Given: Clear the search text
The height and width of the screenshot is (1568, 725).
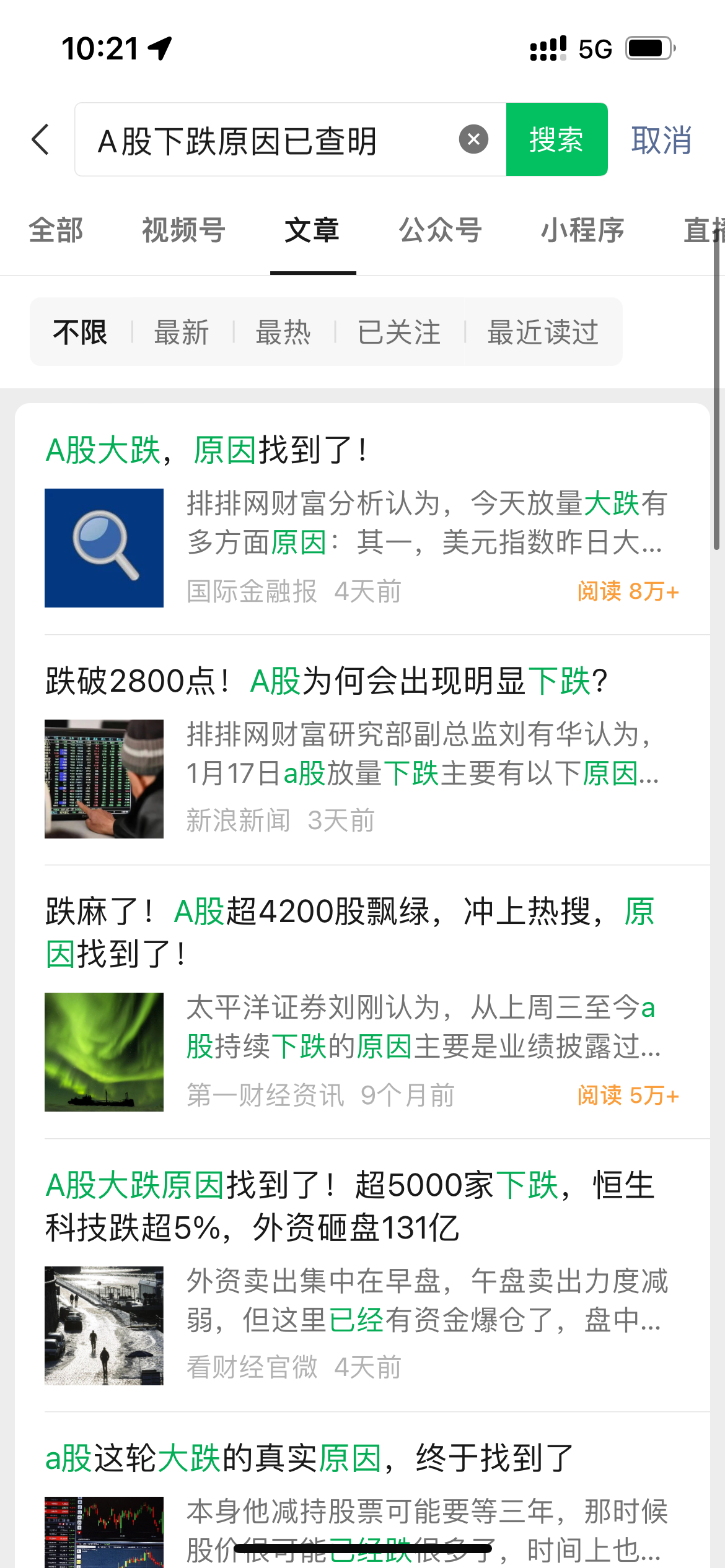Looking at the screenshot, I should coord(473,139).
